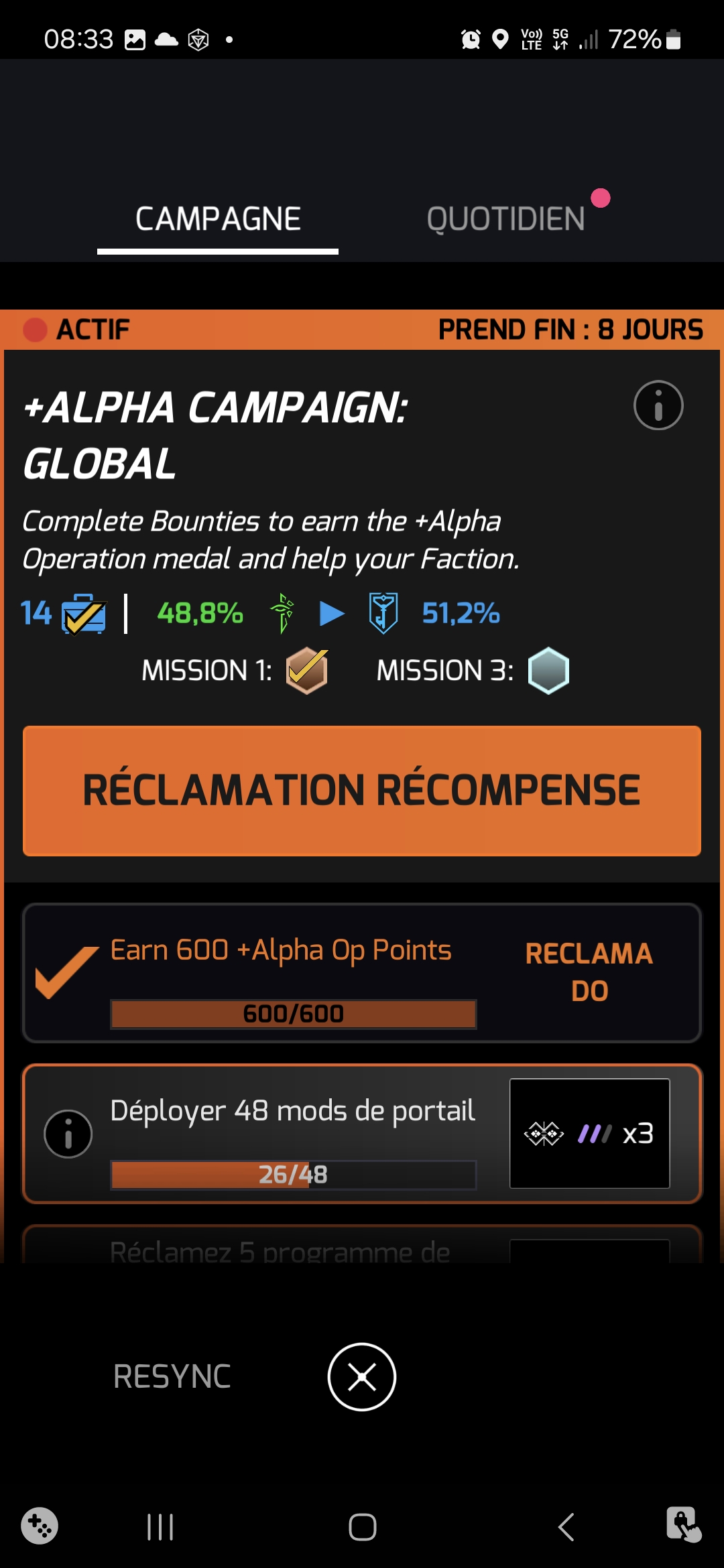The width and height of the screenshot is (724, 1568).
Task: Tap the Resync button
Action: [172, 1377]
